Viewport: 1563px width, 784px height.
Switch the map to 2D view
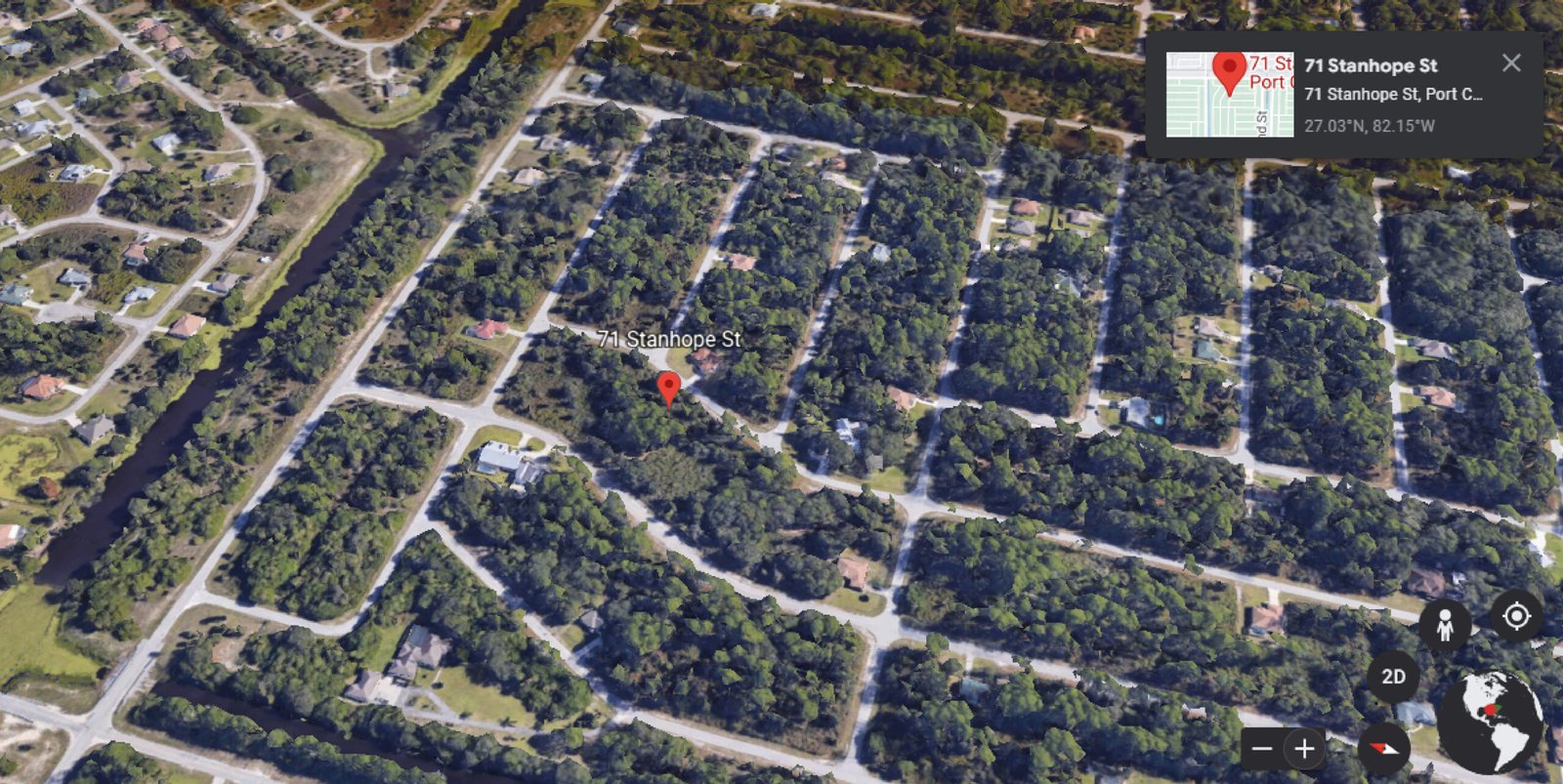pyautogui.click(x=1393, y=677)
